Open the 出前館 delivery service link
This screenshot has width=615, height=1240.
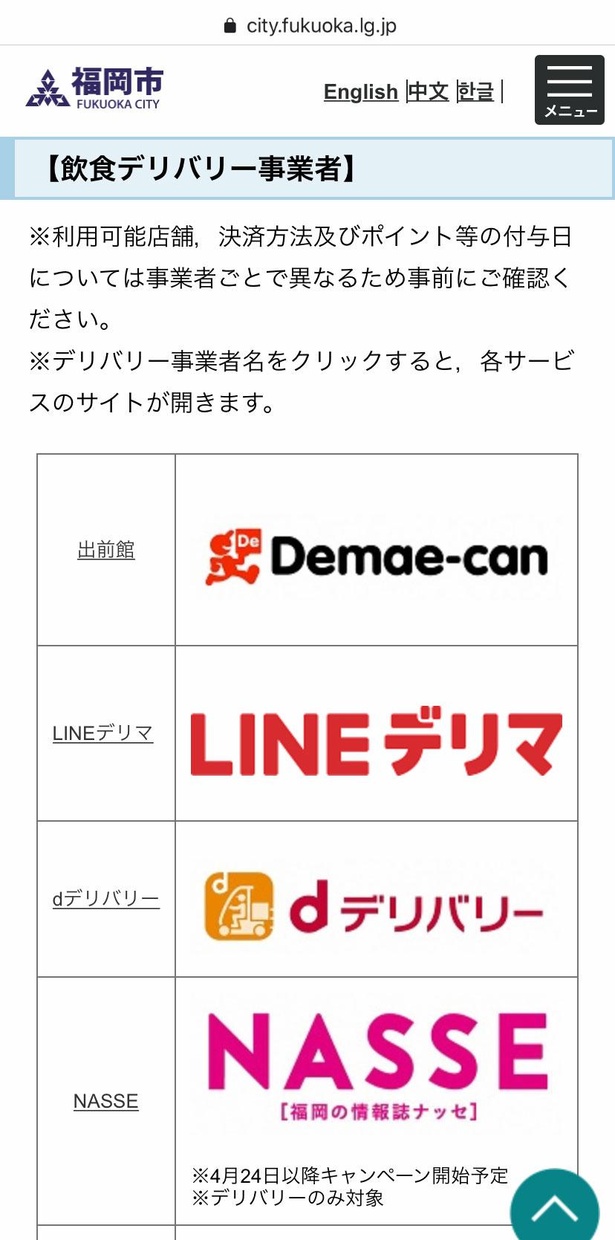coord(106,550)
